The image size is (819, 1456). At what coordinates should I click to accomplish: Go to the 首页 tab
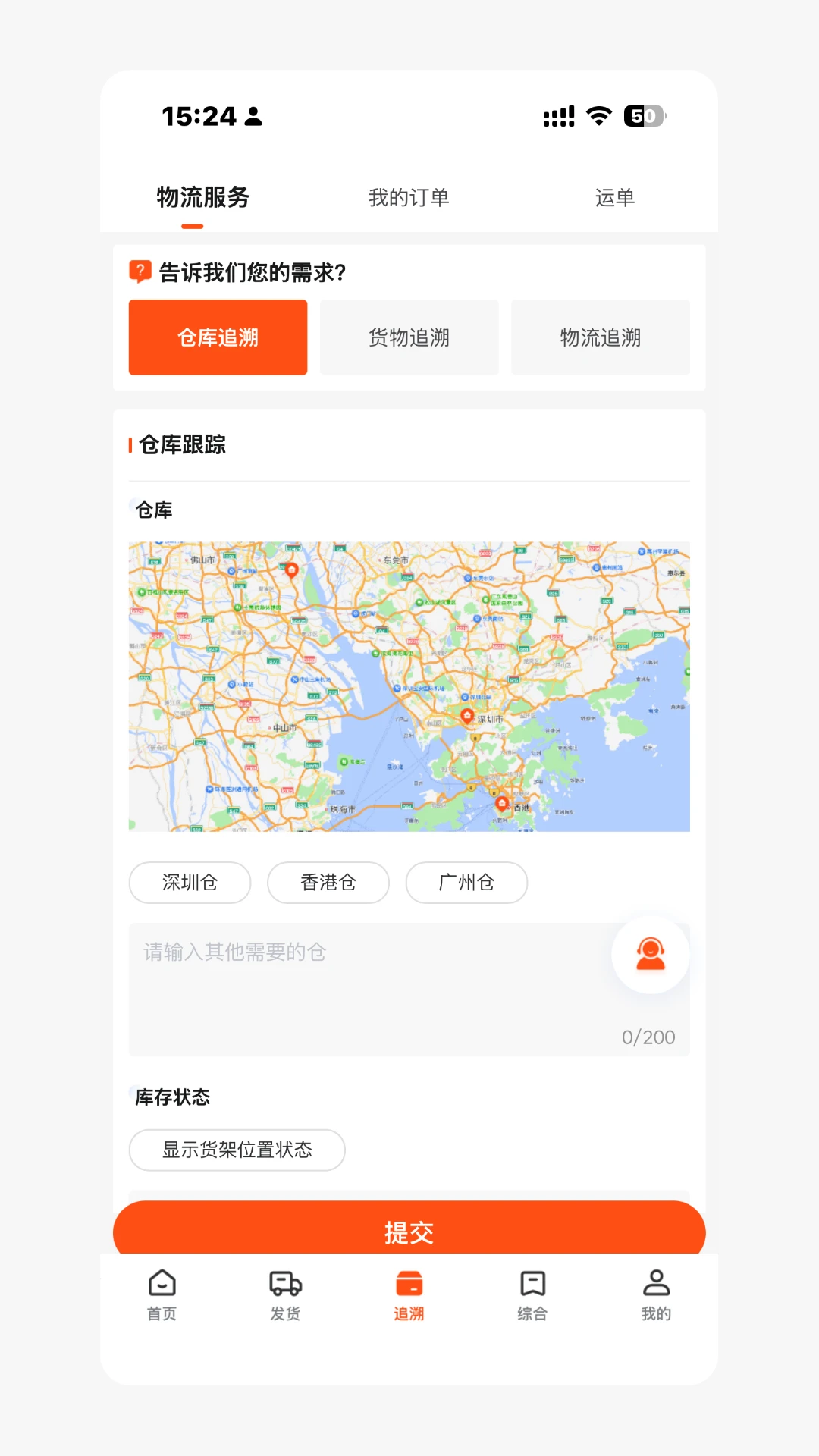point(162,1296)
